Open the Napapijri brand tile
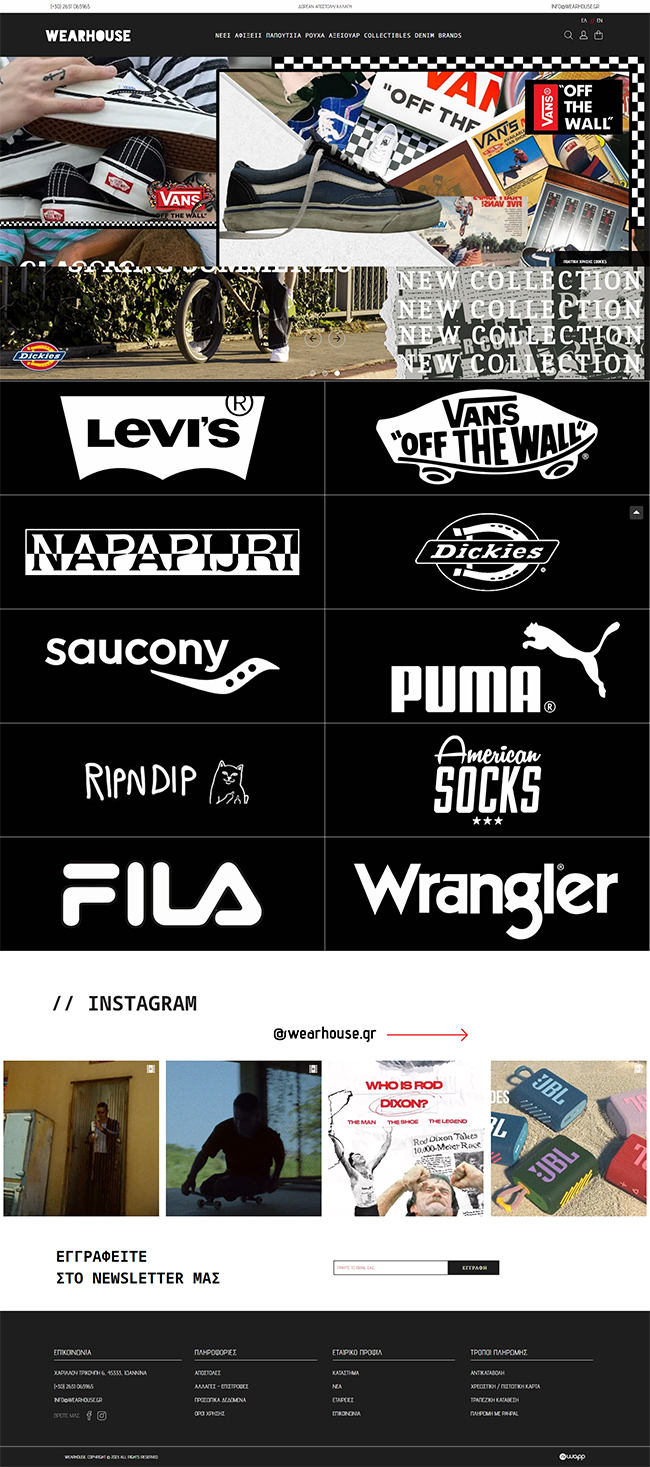 [162, 552]
